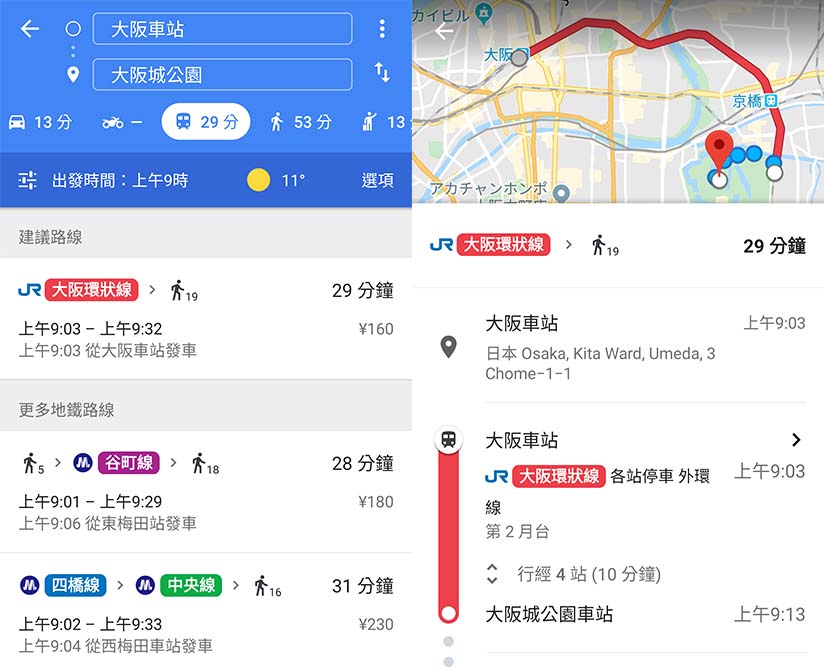Change departure time 上午9時
The image size is (824, 670).
(104, 181)
